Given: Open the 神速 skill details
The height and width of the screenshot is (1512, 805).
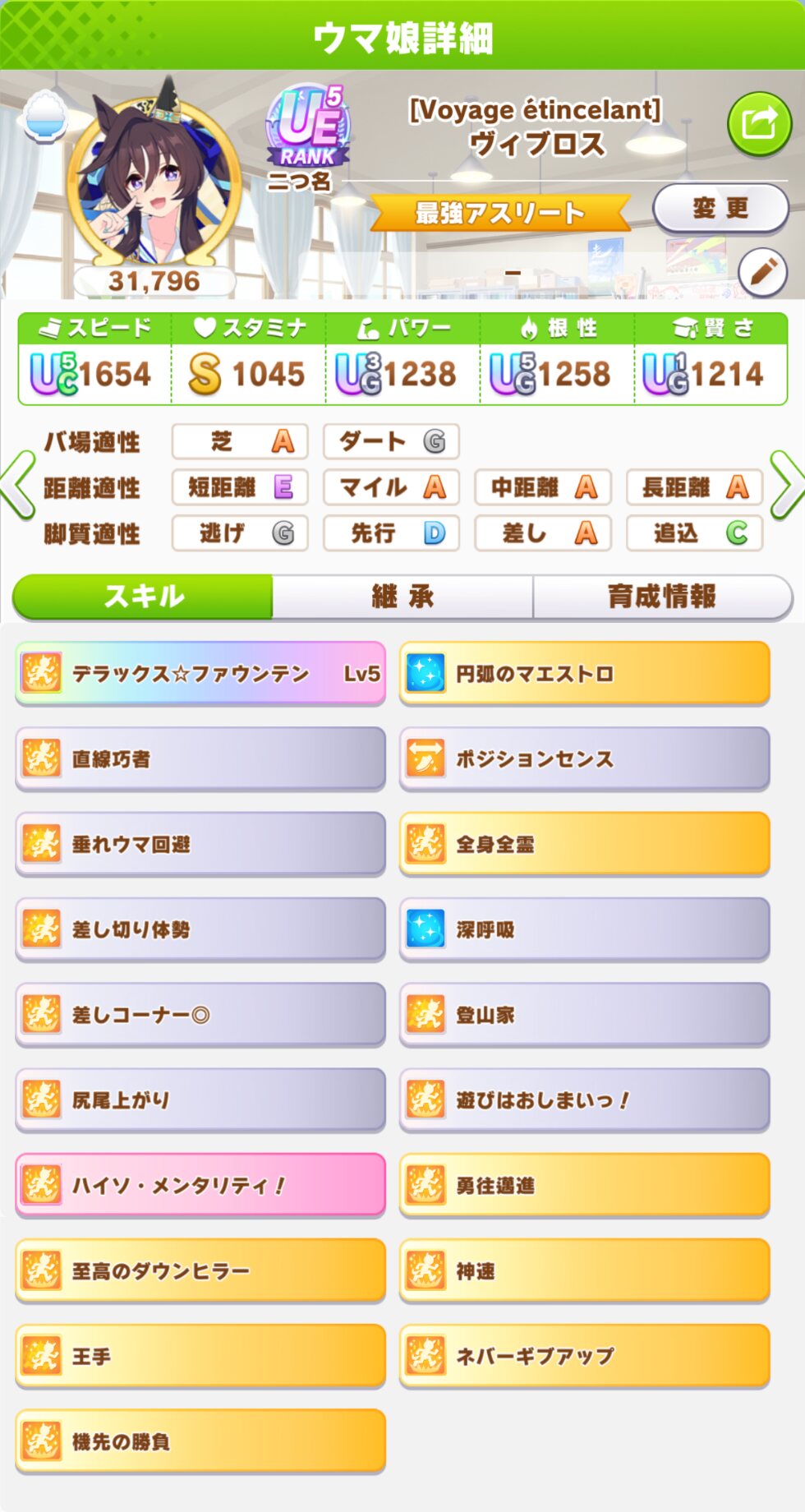Looking at the screenshot, I should (585, 1271).
